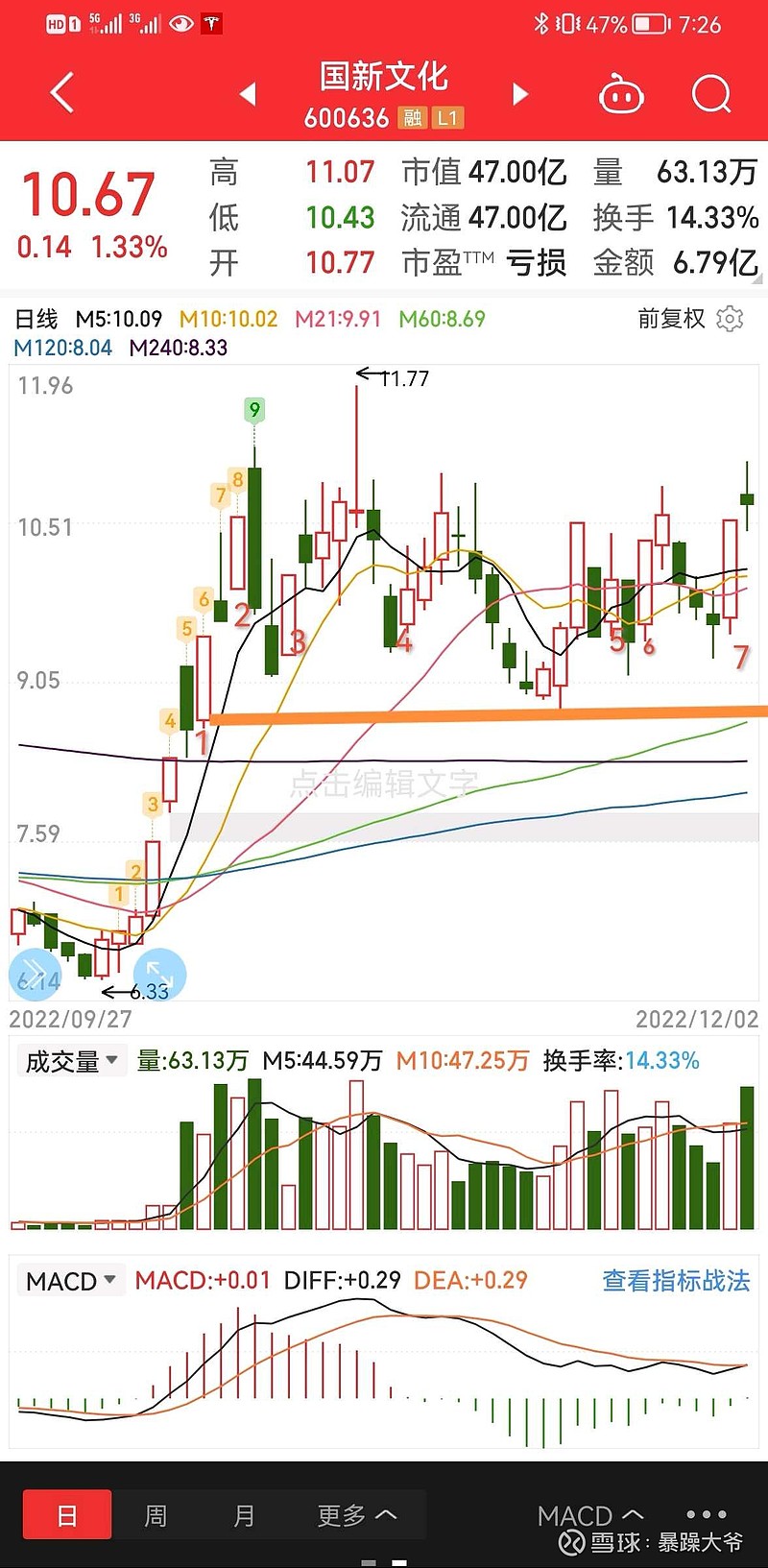
Task: Open the three-dot more menu
Action: (707, 1514)
